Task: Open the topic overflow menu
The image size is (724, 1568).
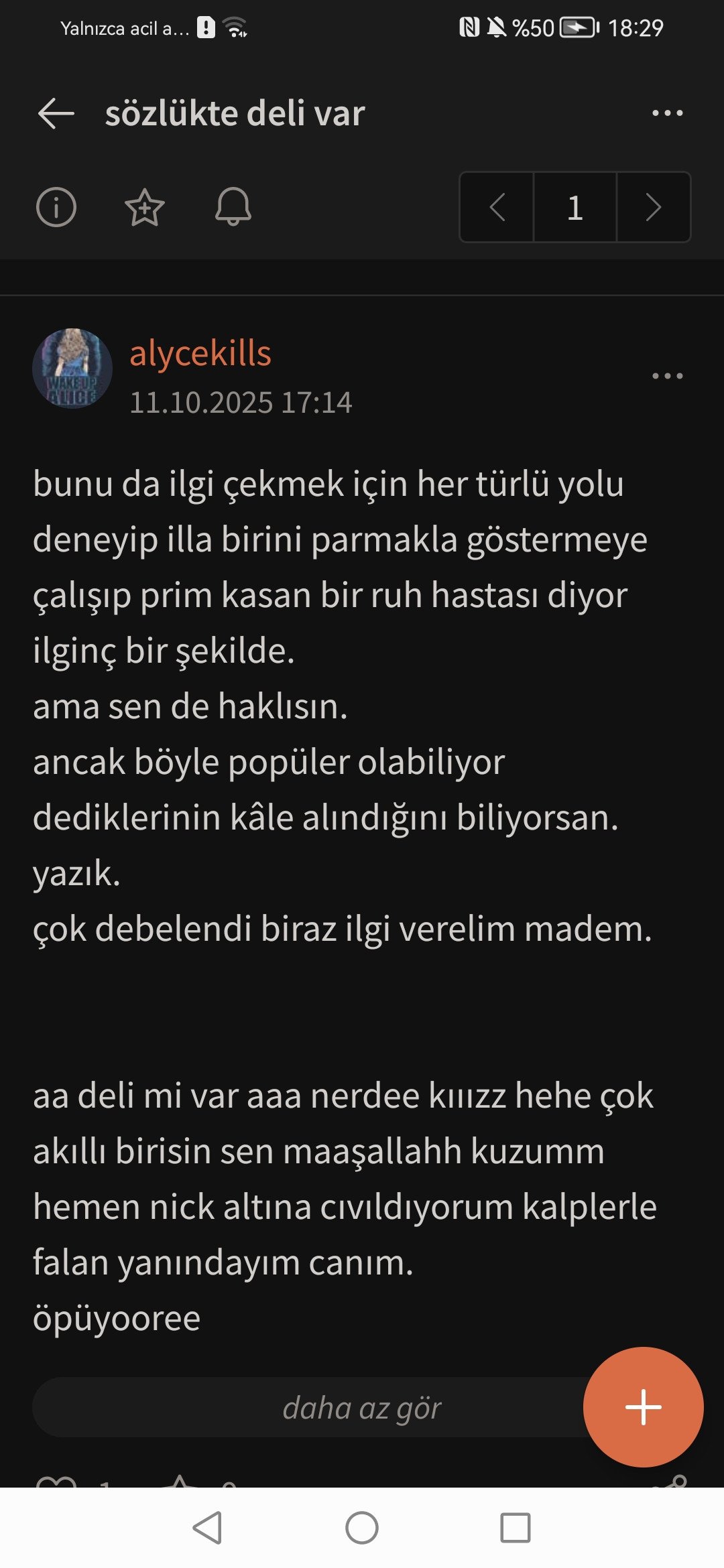Action: (667, 113)
